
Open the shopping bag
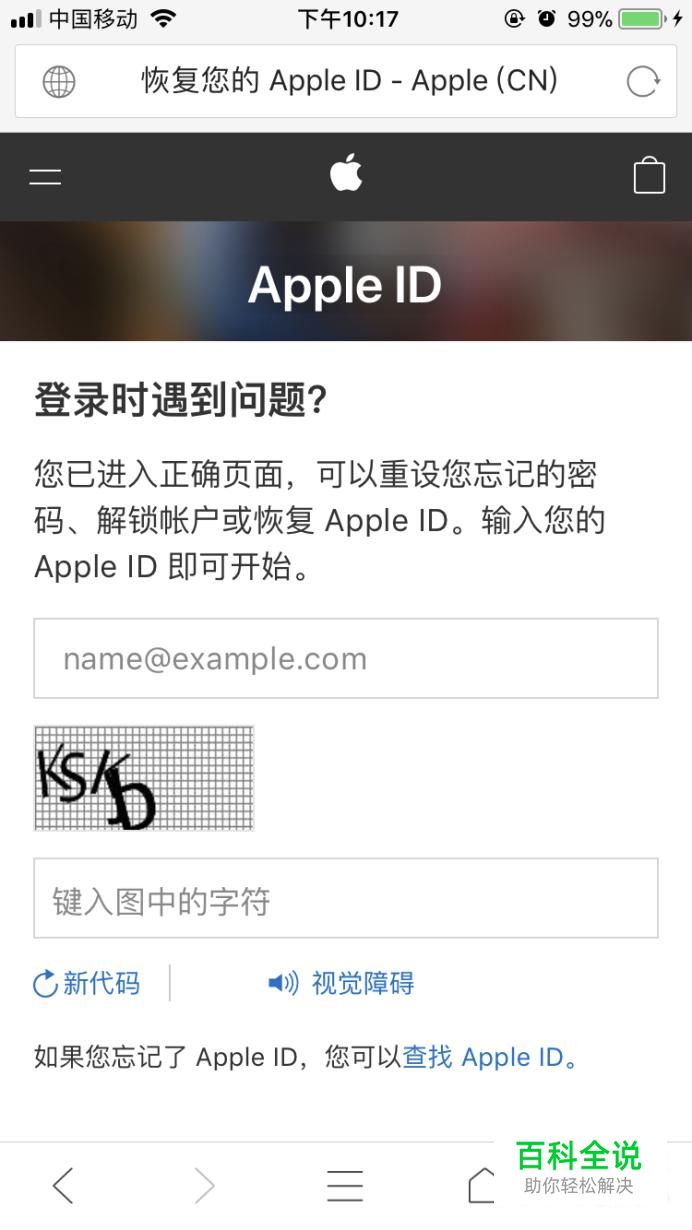pyautogui.click(x=649, y=175)
